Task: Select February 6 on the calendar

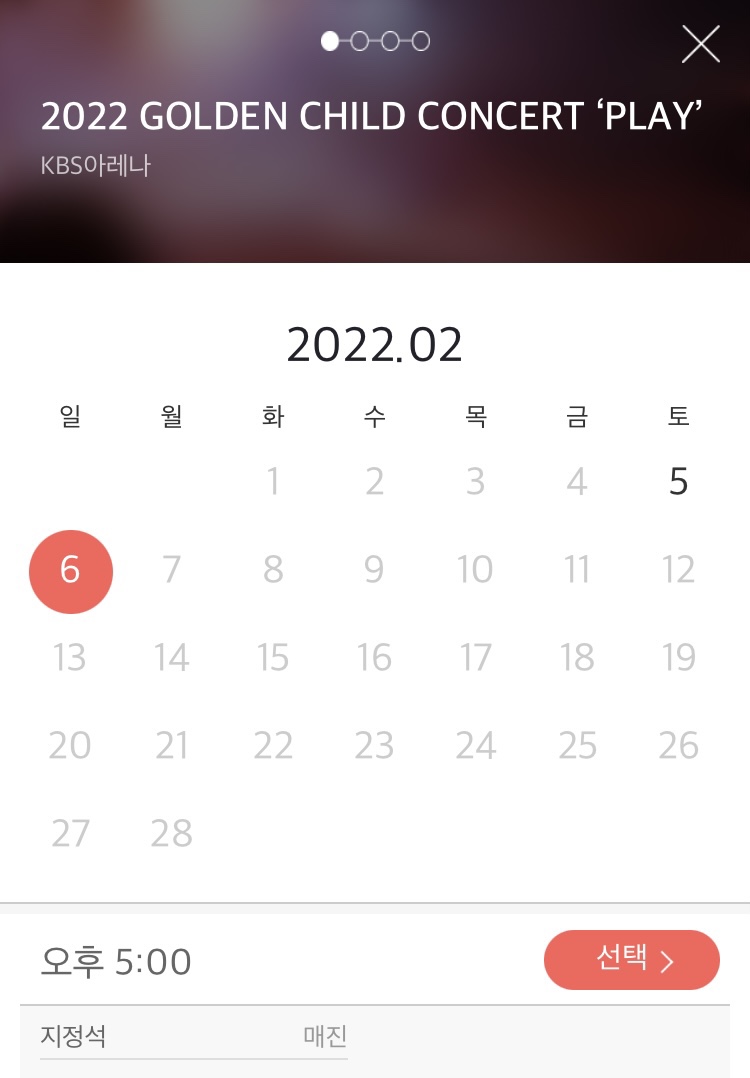Action: tap(71, 571)
